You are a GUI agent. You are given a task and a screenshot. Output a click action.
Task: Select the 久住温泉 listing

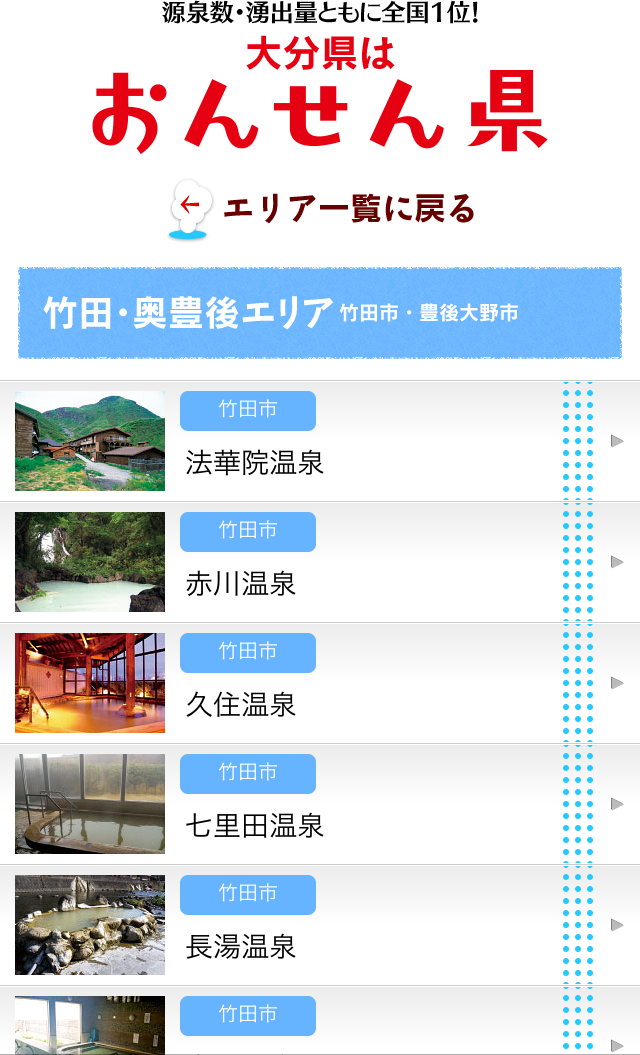coord(320,684)
